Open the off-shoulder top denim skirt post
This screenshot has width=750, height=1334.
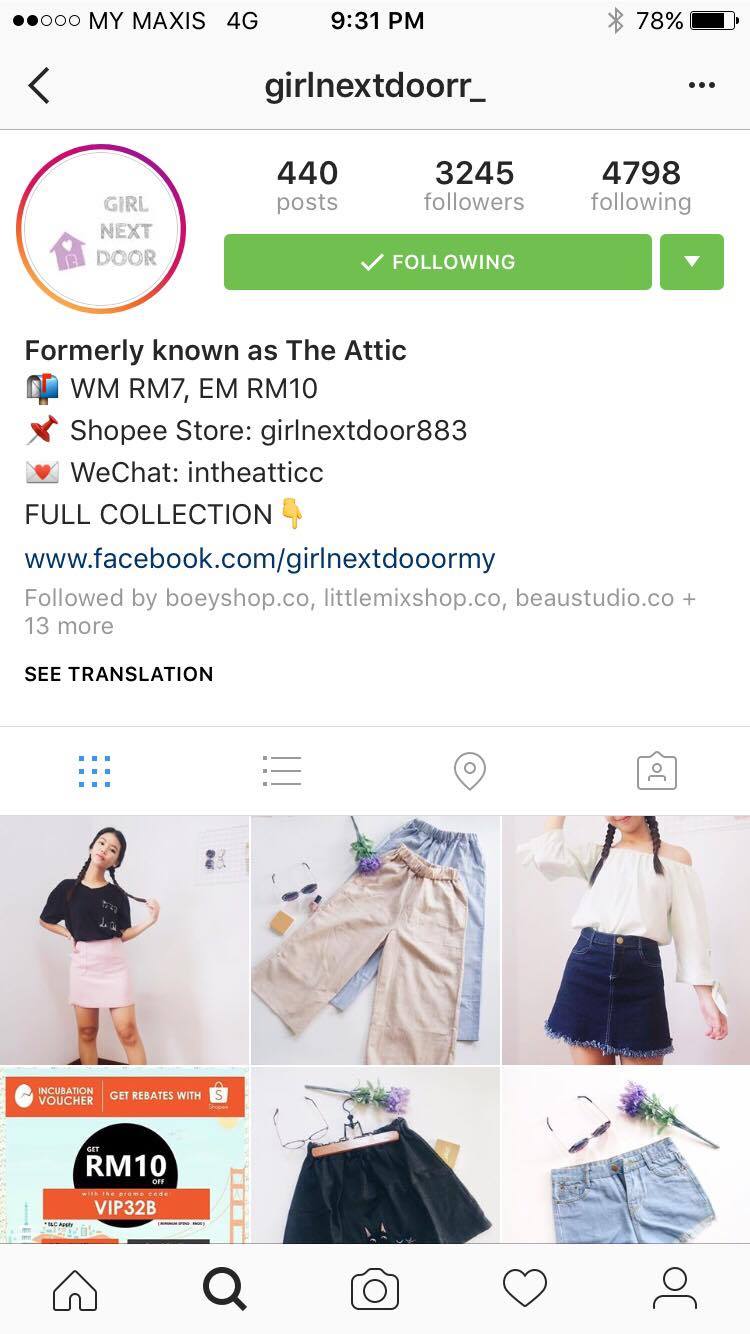[626, 940]
